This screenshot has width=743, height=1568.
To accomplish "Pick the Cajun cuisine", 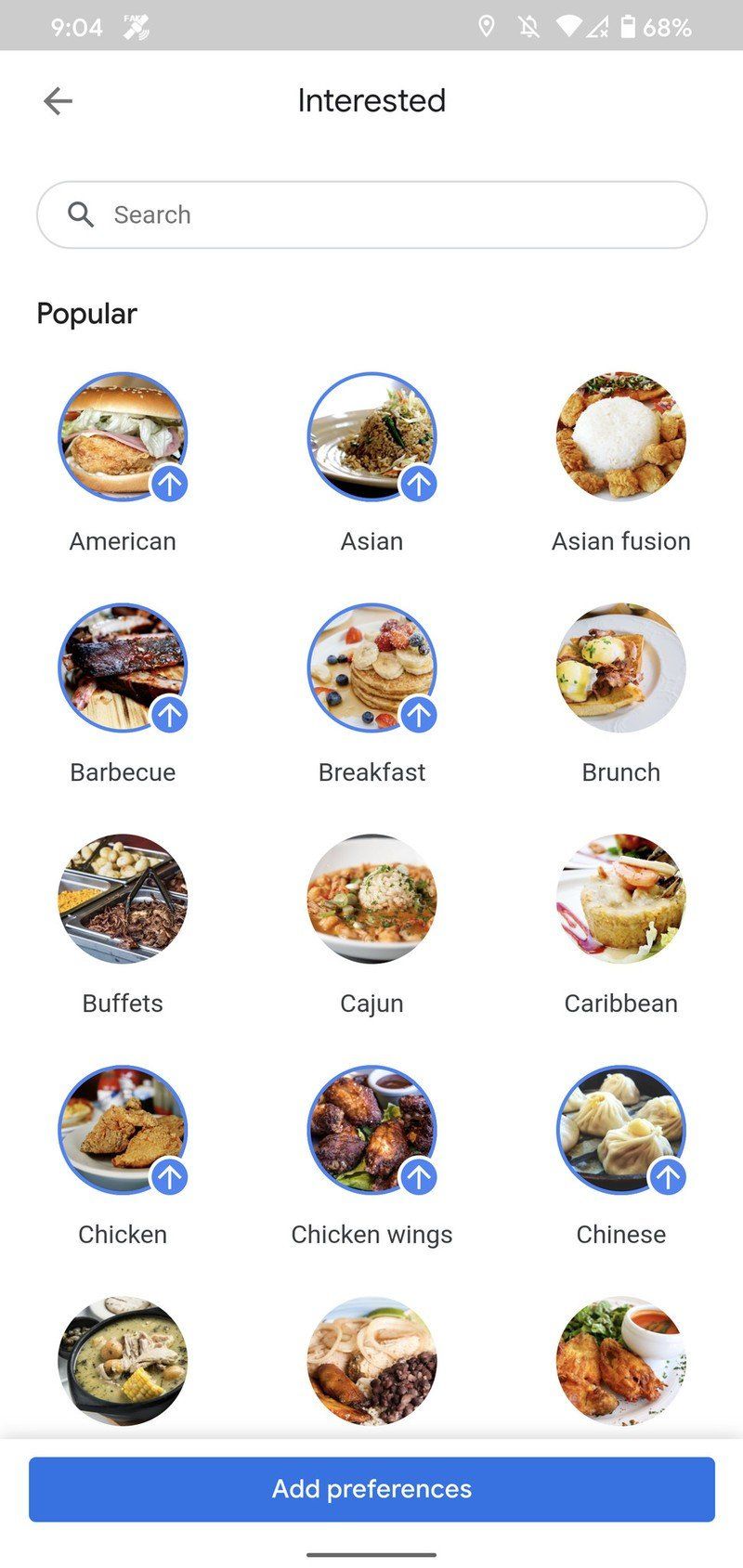I will tap(371, 898).
